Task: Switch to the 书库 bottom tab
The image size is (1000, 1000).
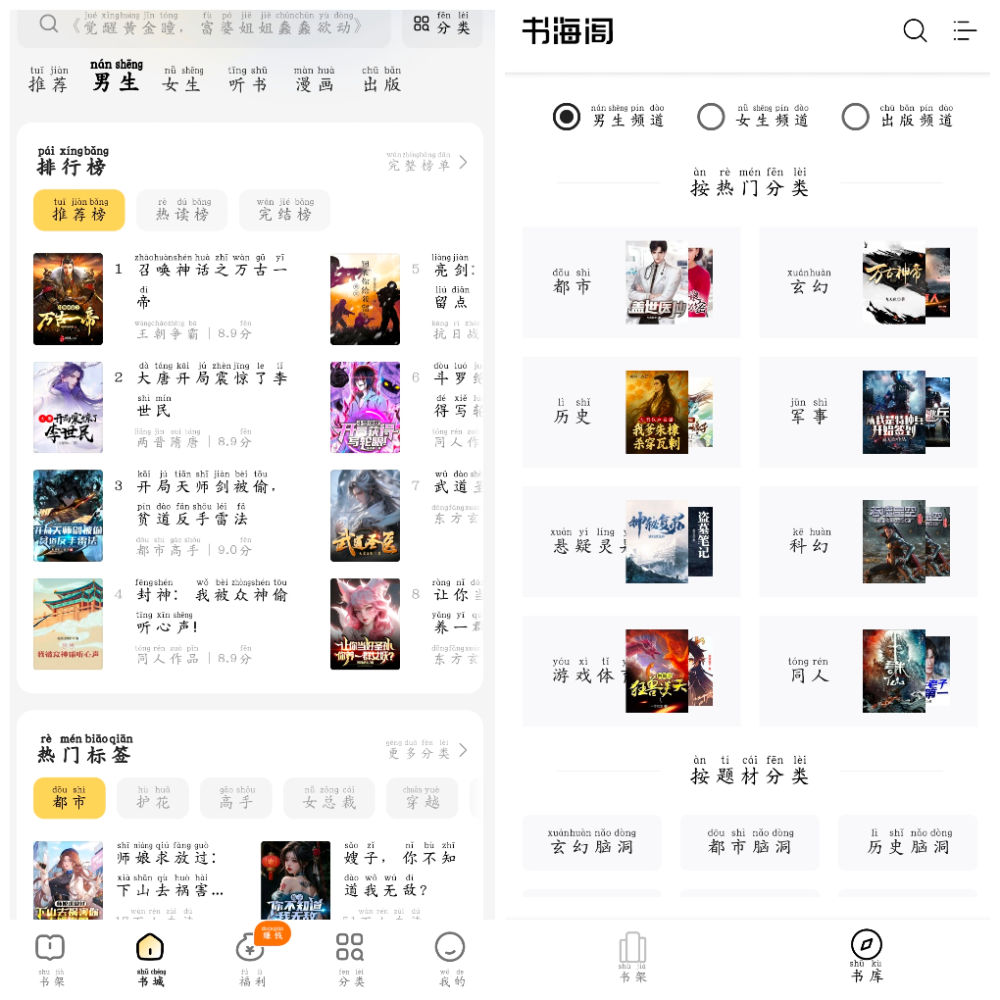Action: pyautogui.click(x=866, y=956)
